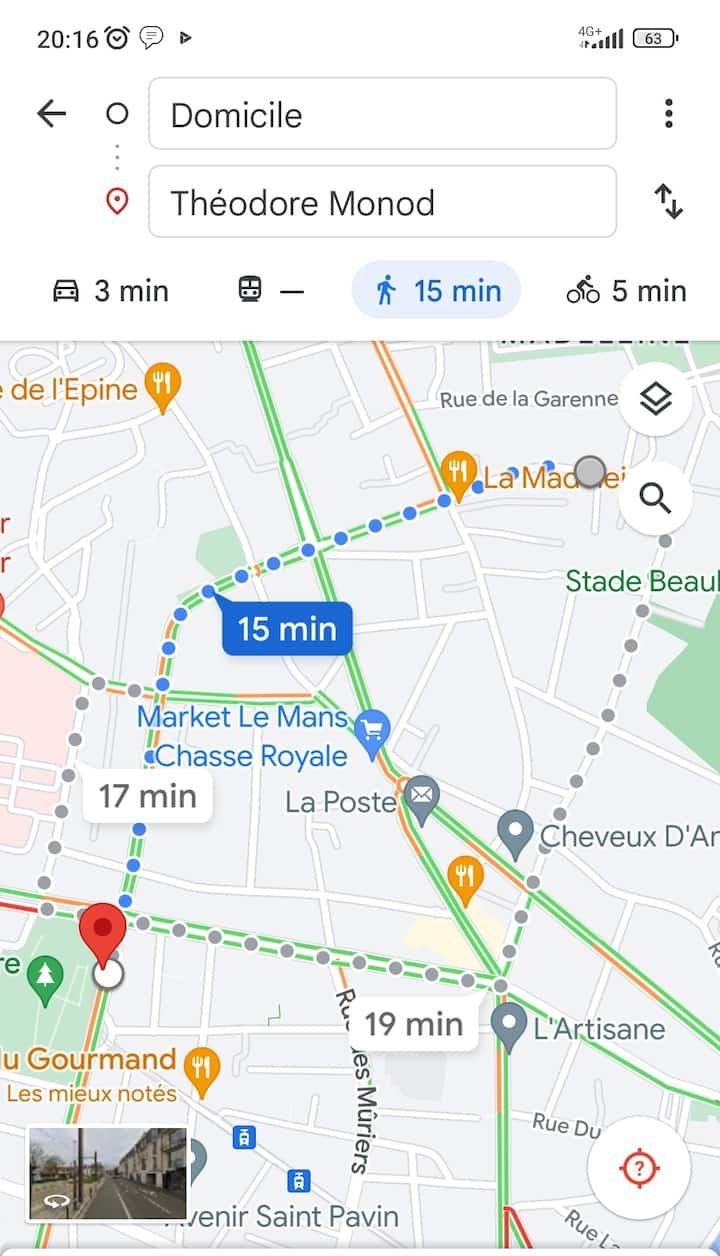Edit the Théodore Monod destination field

(x=382, y=202)
